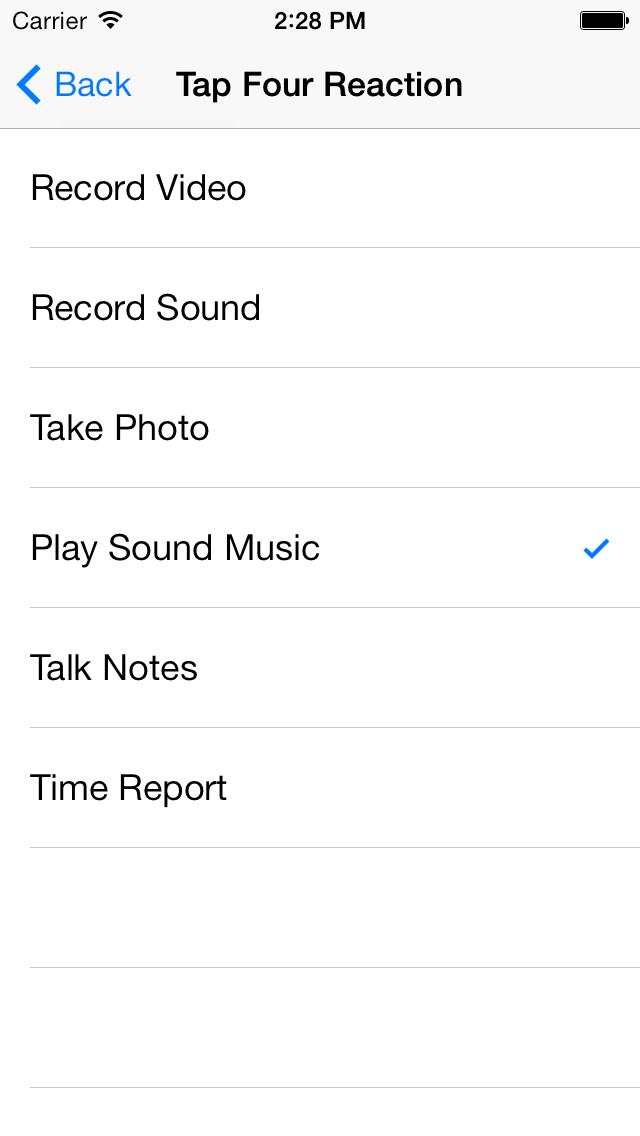The height and width of the screenshot is (1136, 640).
Task: Go back to the previous screen
Action: (73, 85)
